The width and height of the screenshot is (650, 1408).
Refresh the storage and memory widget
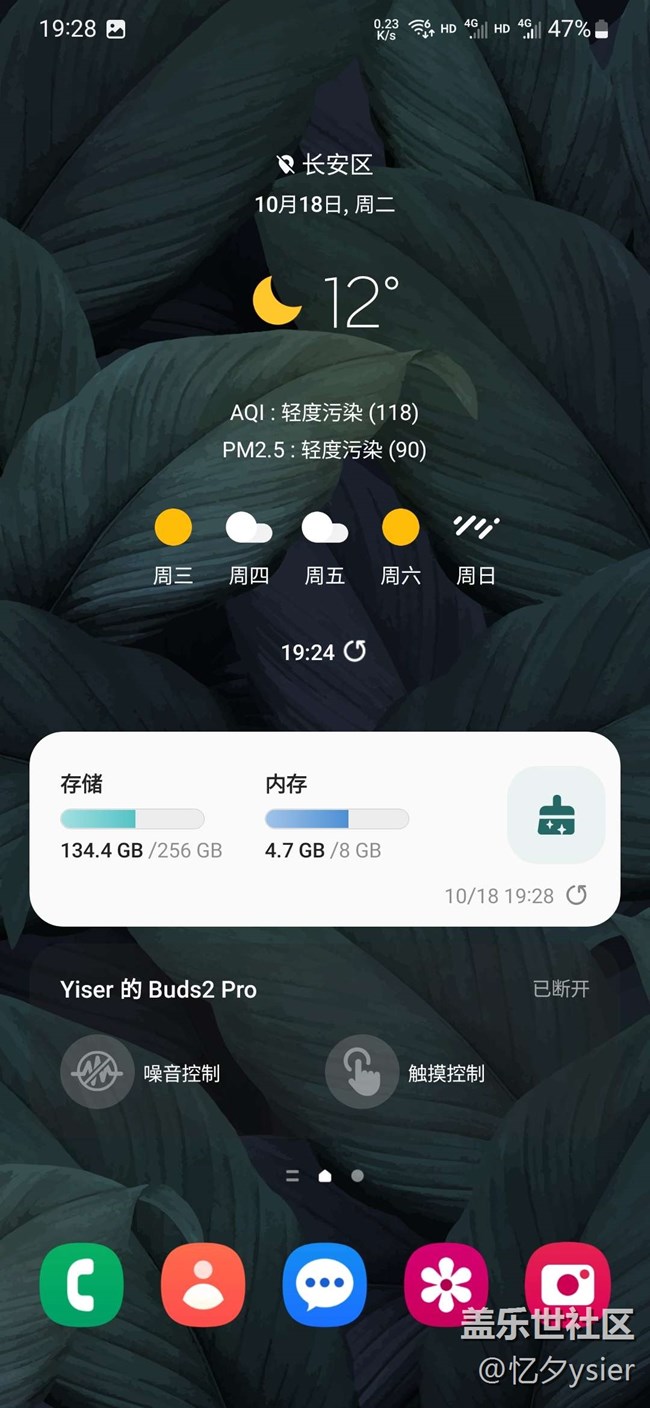point(577,895)
